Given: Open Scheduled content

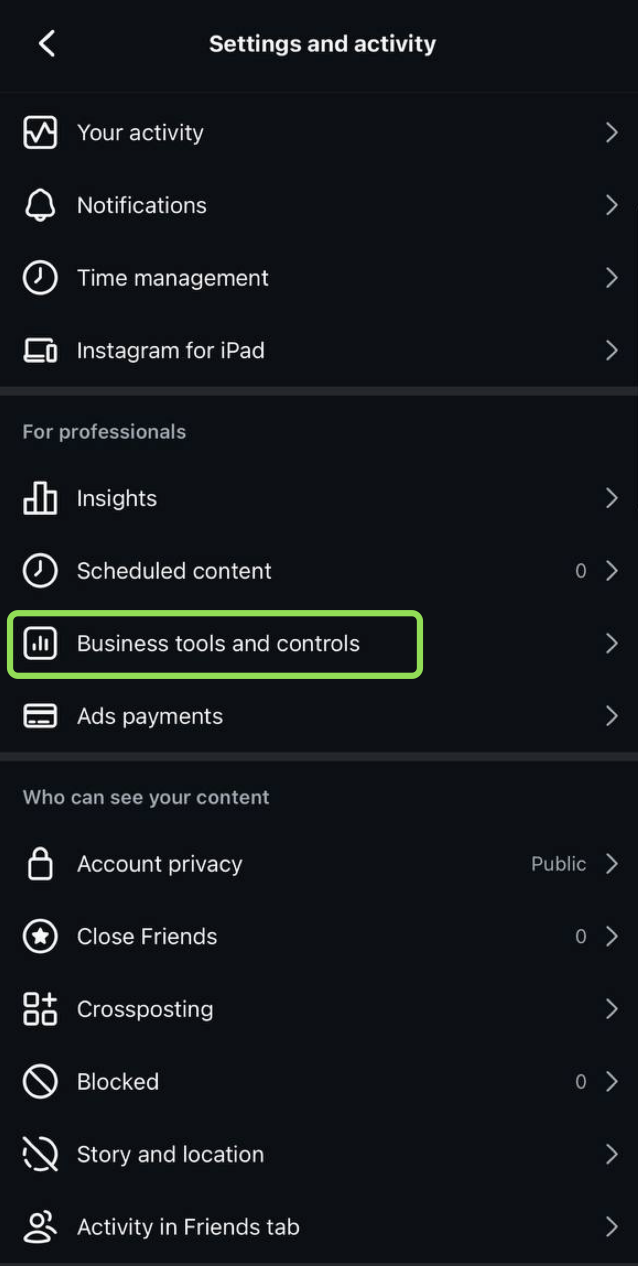Looking at the screenshot, I should pos(174,571).
